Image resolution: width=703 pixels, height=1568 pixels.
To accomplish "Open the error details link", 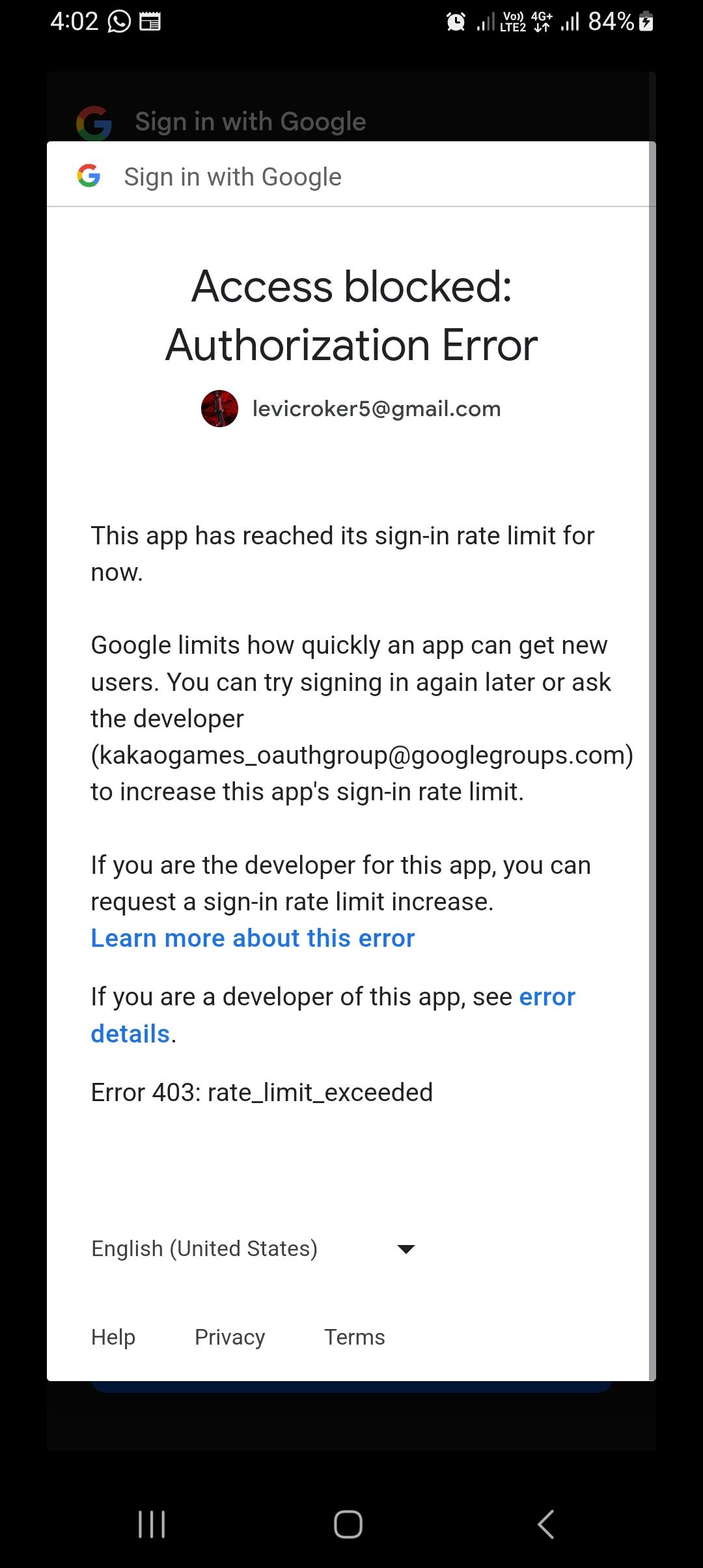I will (x=547, y=997).
